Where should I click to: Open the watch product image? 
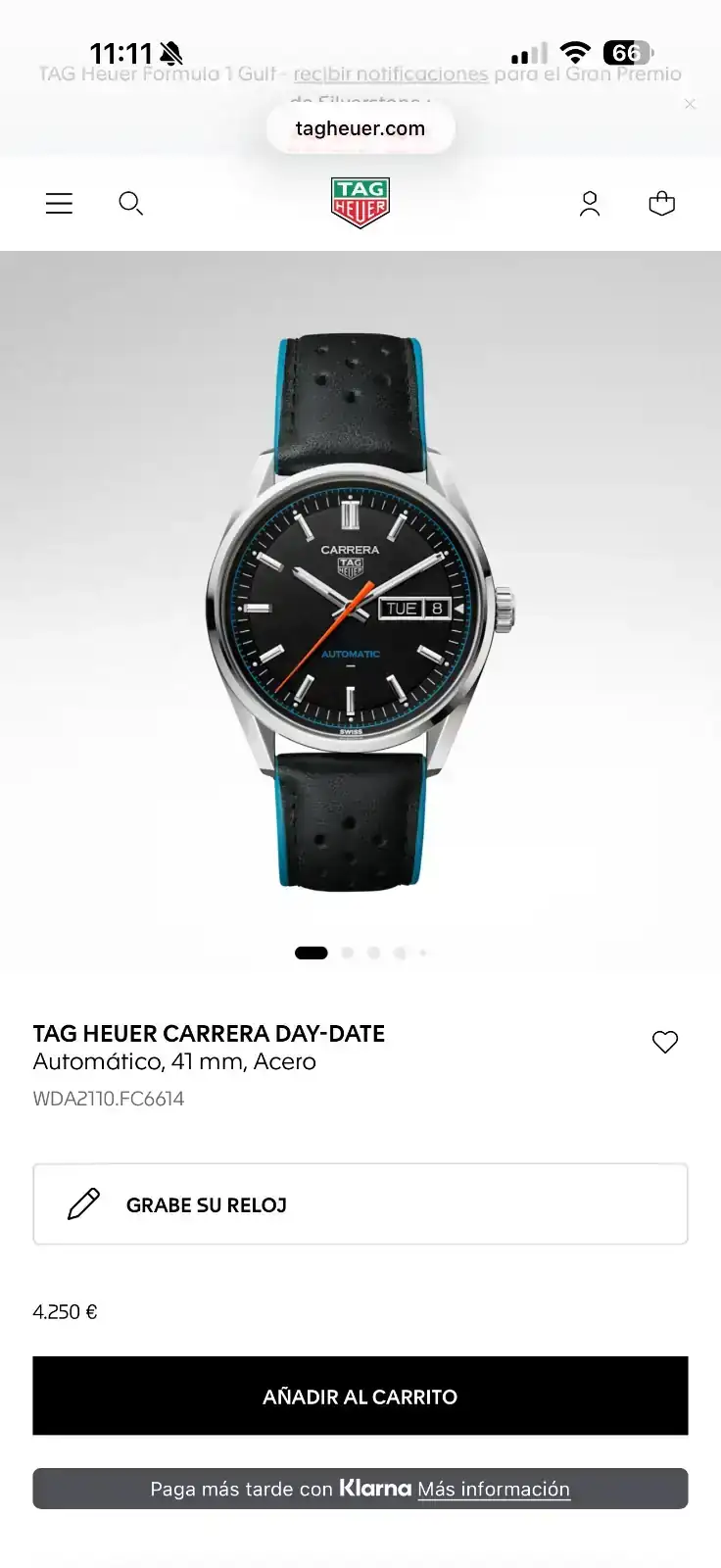coord(359,612)
